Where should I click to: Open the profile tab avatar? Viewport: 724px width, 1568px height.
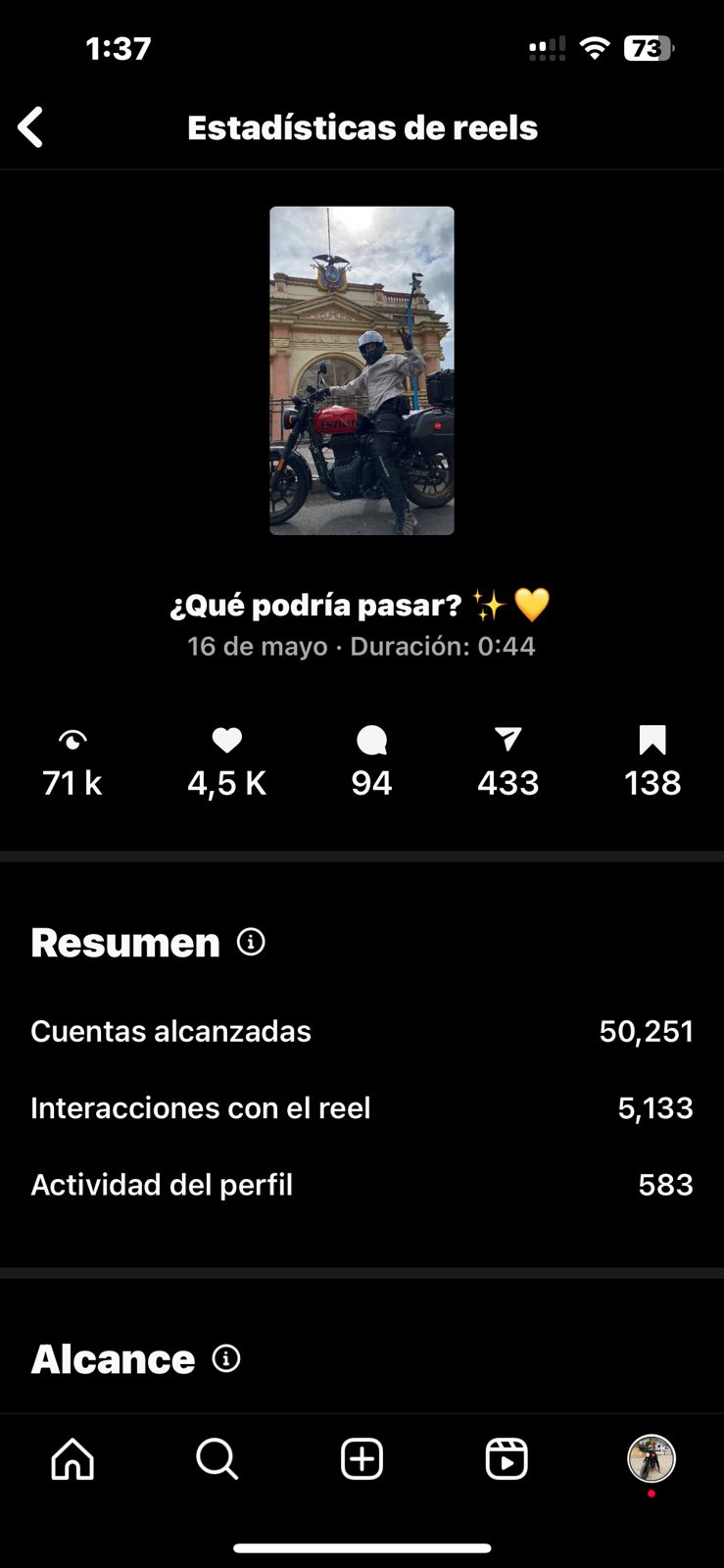point(652,1459)
